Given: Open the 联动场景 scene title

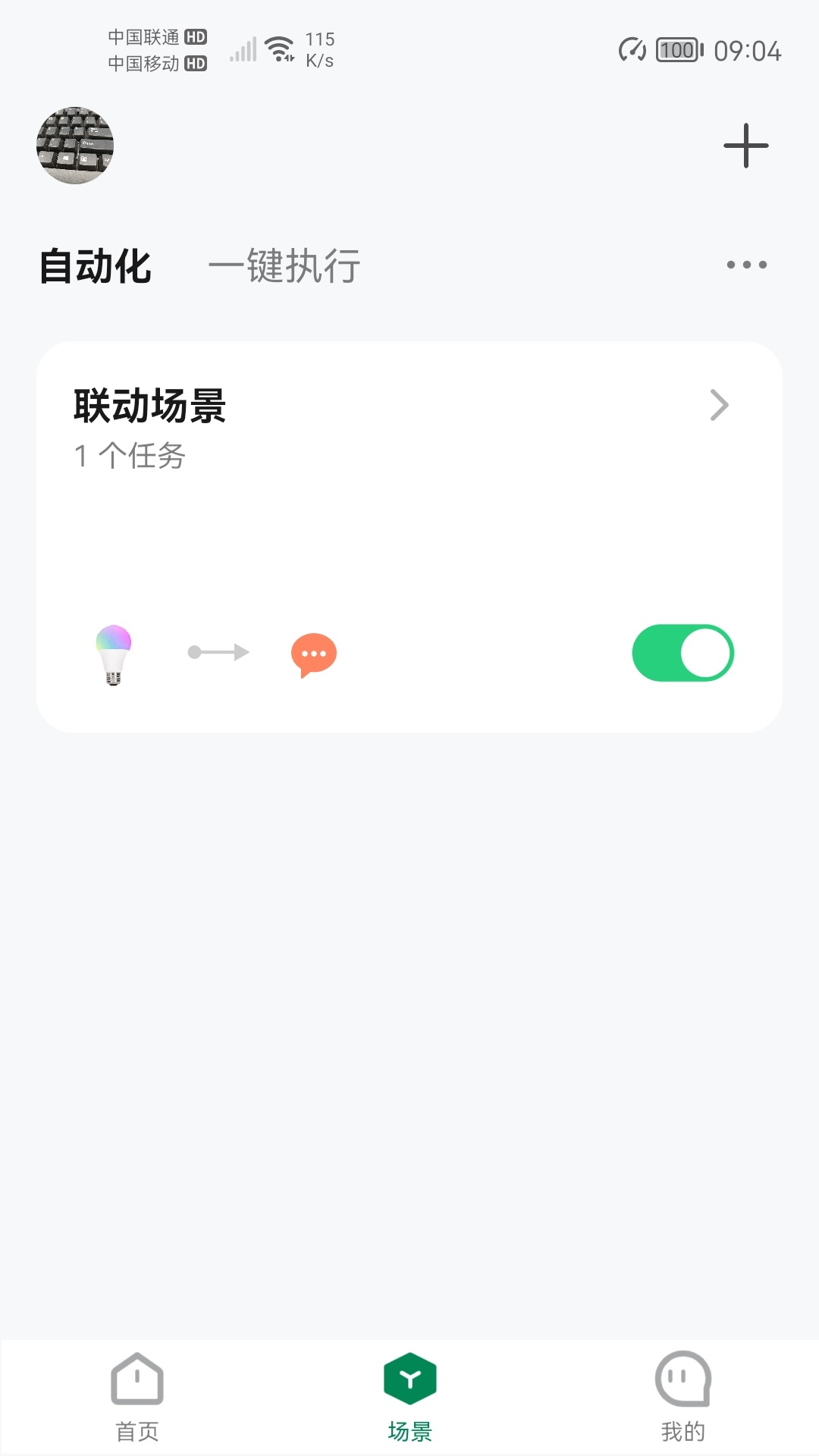Looking at the screenshot, I should 149,405.
